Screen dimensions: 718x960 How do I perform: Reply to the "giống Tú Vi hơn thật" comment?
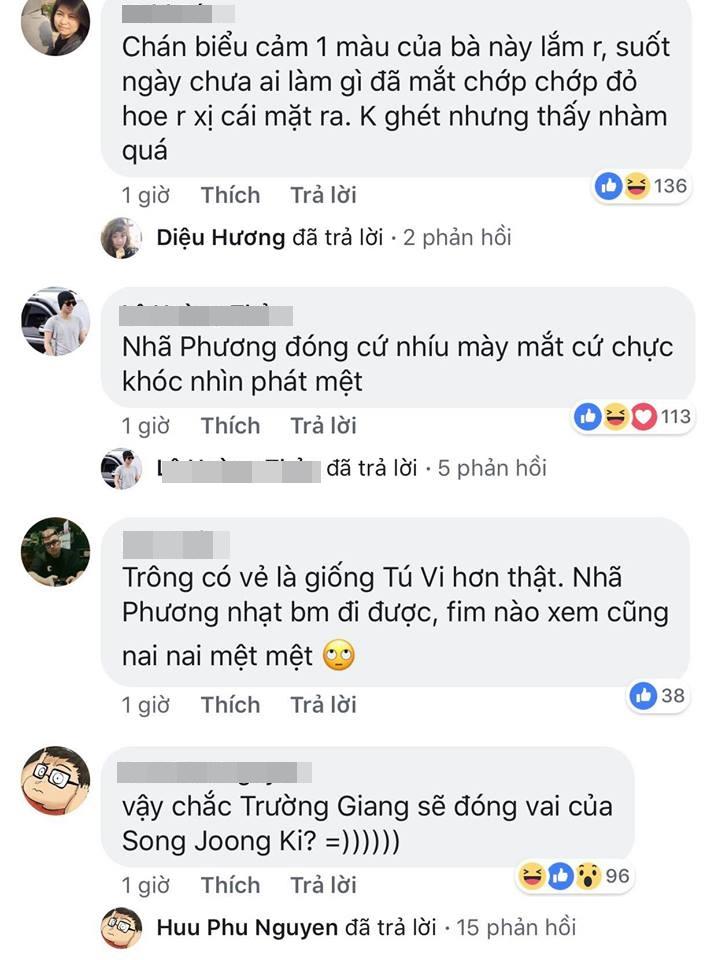click(323, 705)
